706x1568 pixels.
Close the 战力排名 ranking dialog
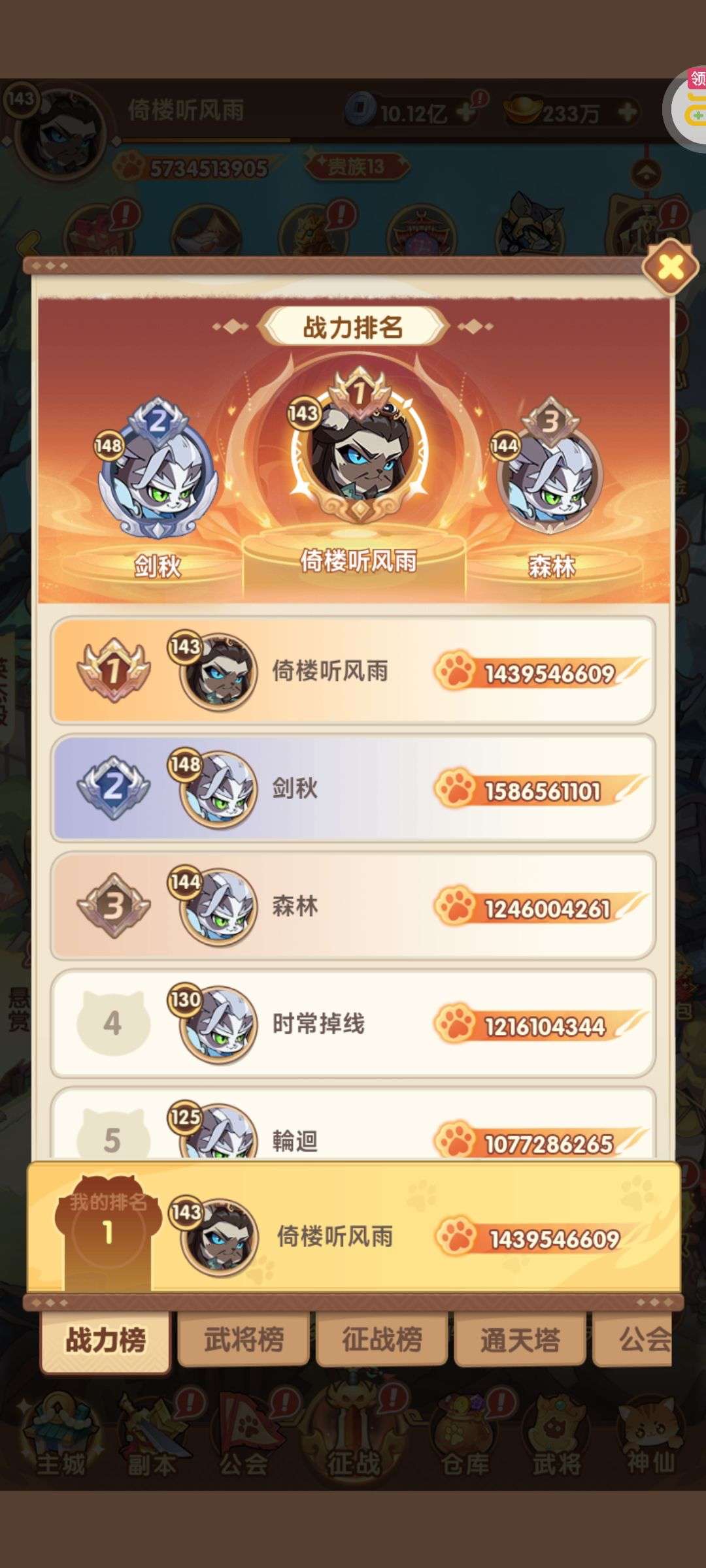pos(670,267)
